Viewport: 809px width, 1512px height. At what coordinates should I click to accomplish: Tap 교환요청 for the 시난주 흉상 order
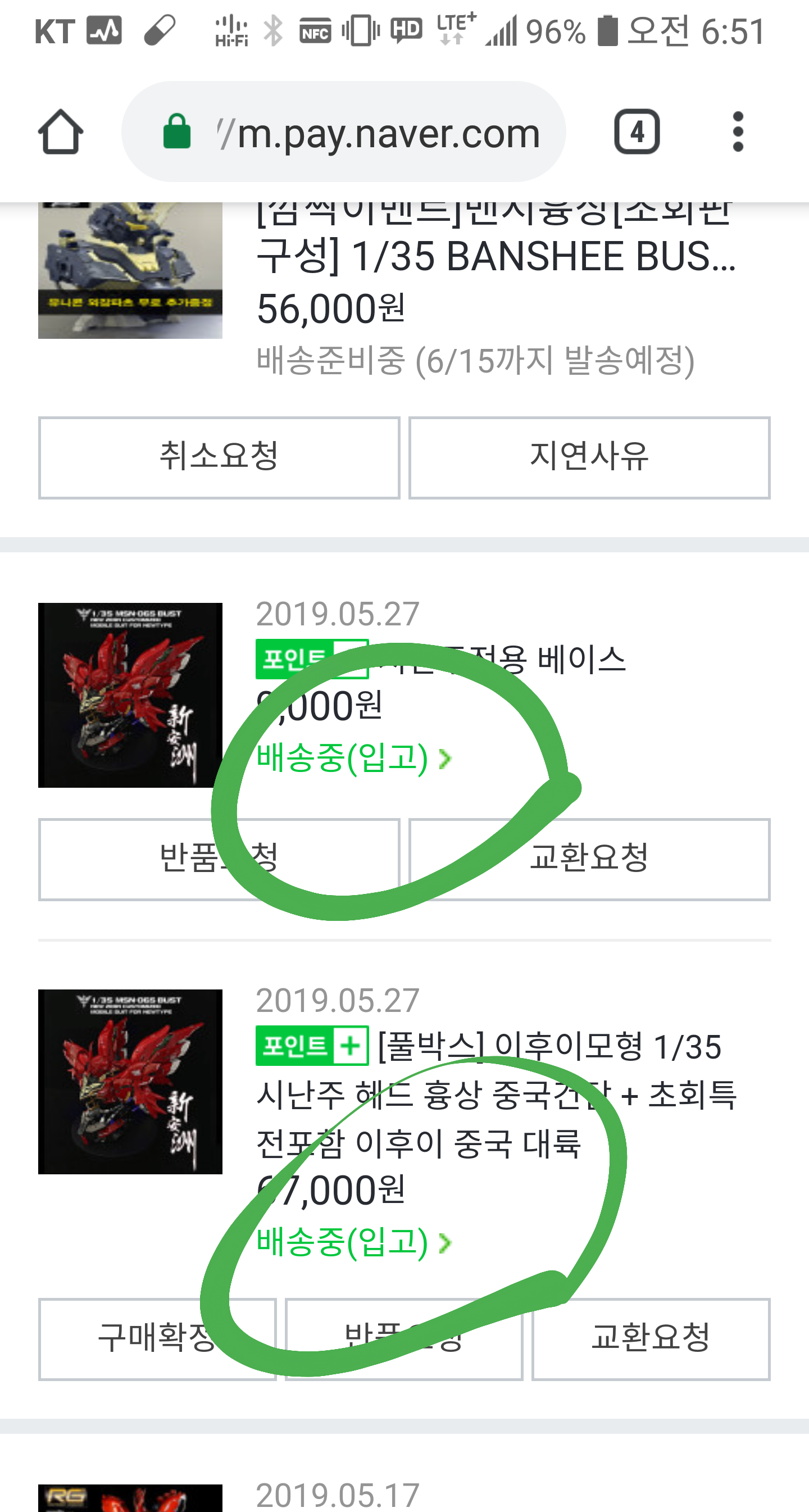[x=651, y=1339]
